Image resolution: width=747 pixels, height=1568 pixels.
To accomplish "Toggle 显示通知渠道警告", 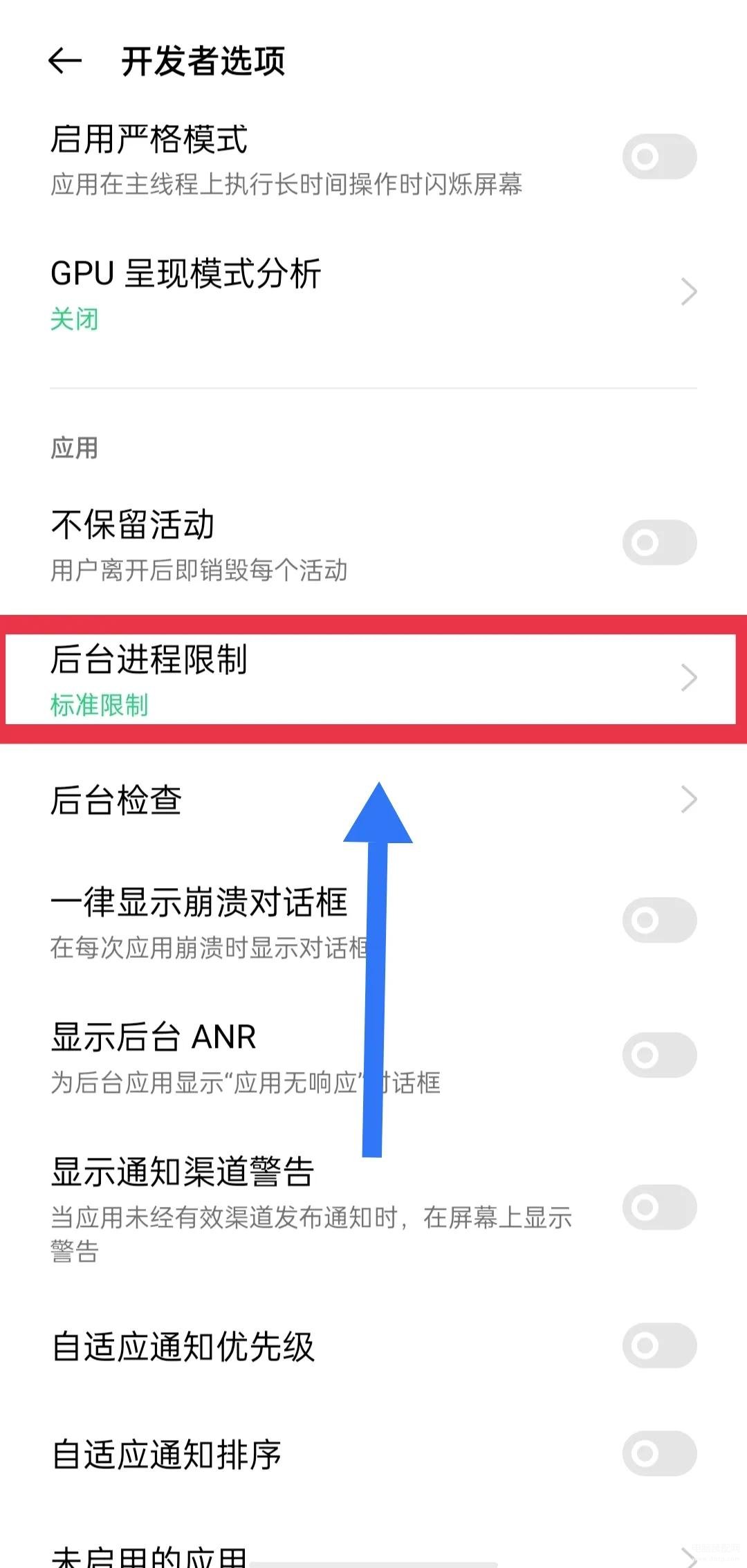I will pyautogui.click(x=659, y=1207).
